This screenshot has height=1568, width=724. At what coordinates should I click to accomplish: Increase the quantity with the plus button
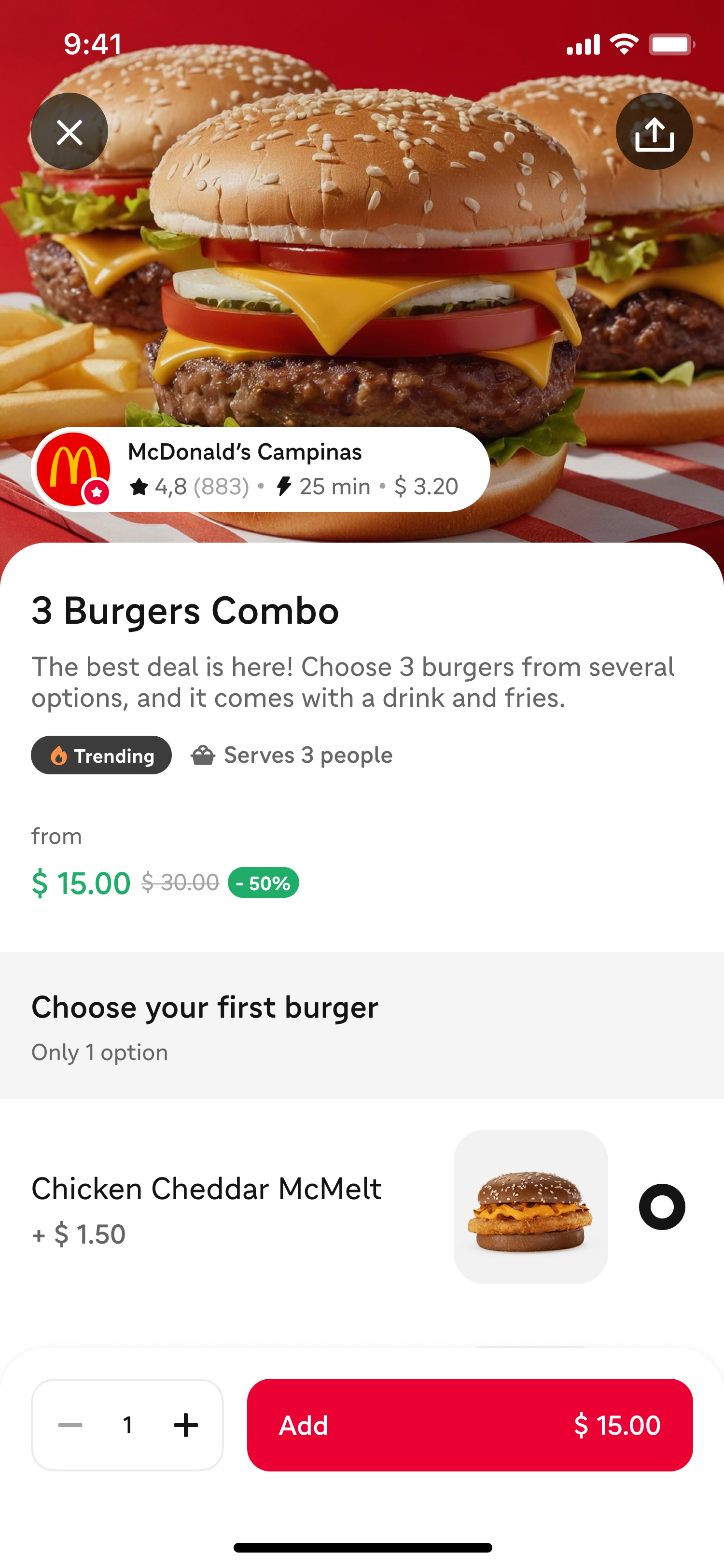coord(185,1424)
